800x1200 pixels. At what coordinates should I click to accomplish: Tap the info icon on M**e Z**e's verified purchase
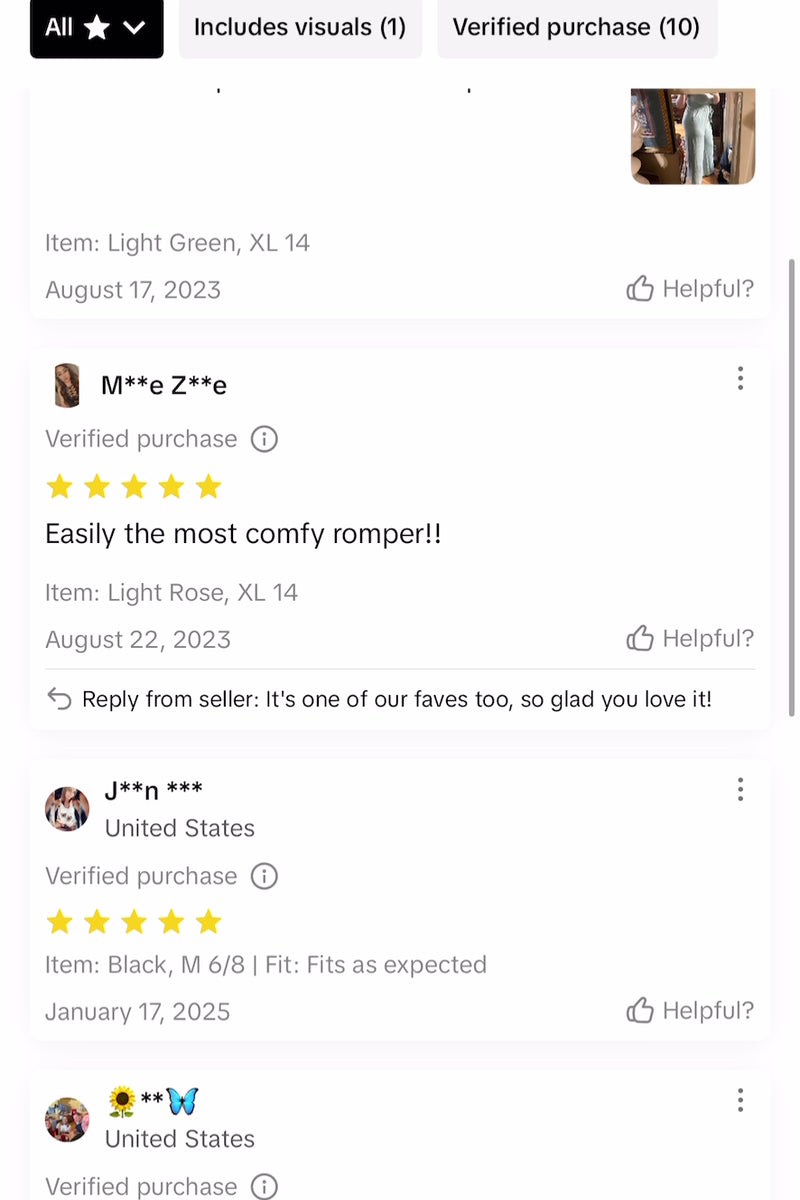264,439
